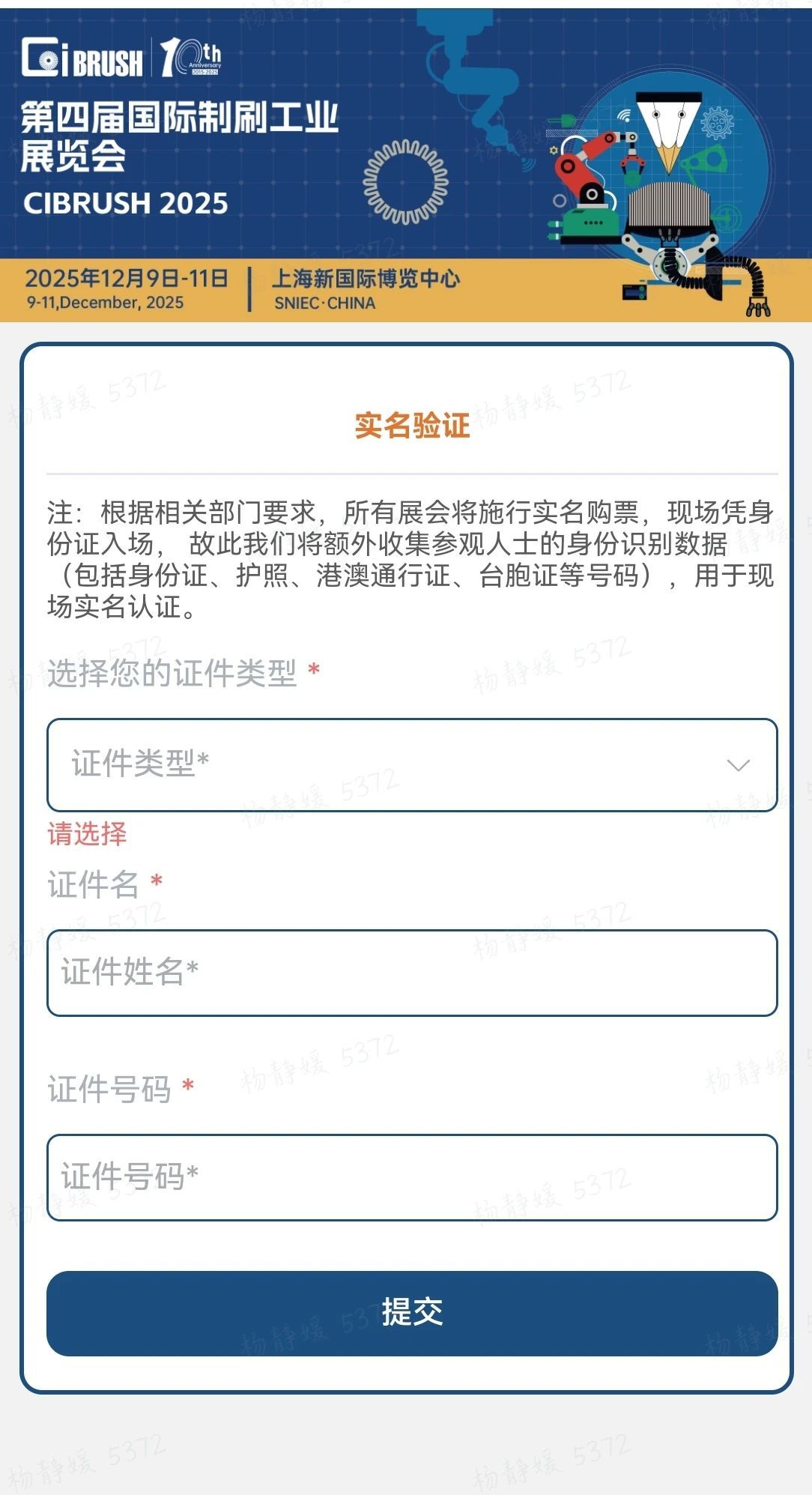Viewport: 812px width, 1495px height.
Task: Focus the 证件号码 text field
Action: click(412, 1177)
